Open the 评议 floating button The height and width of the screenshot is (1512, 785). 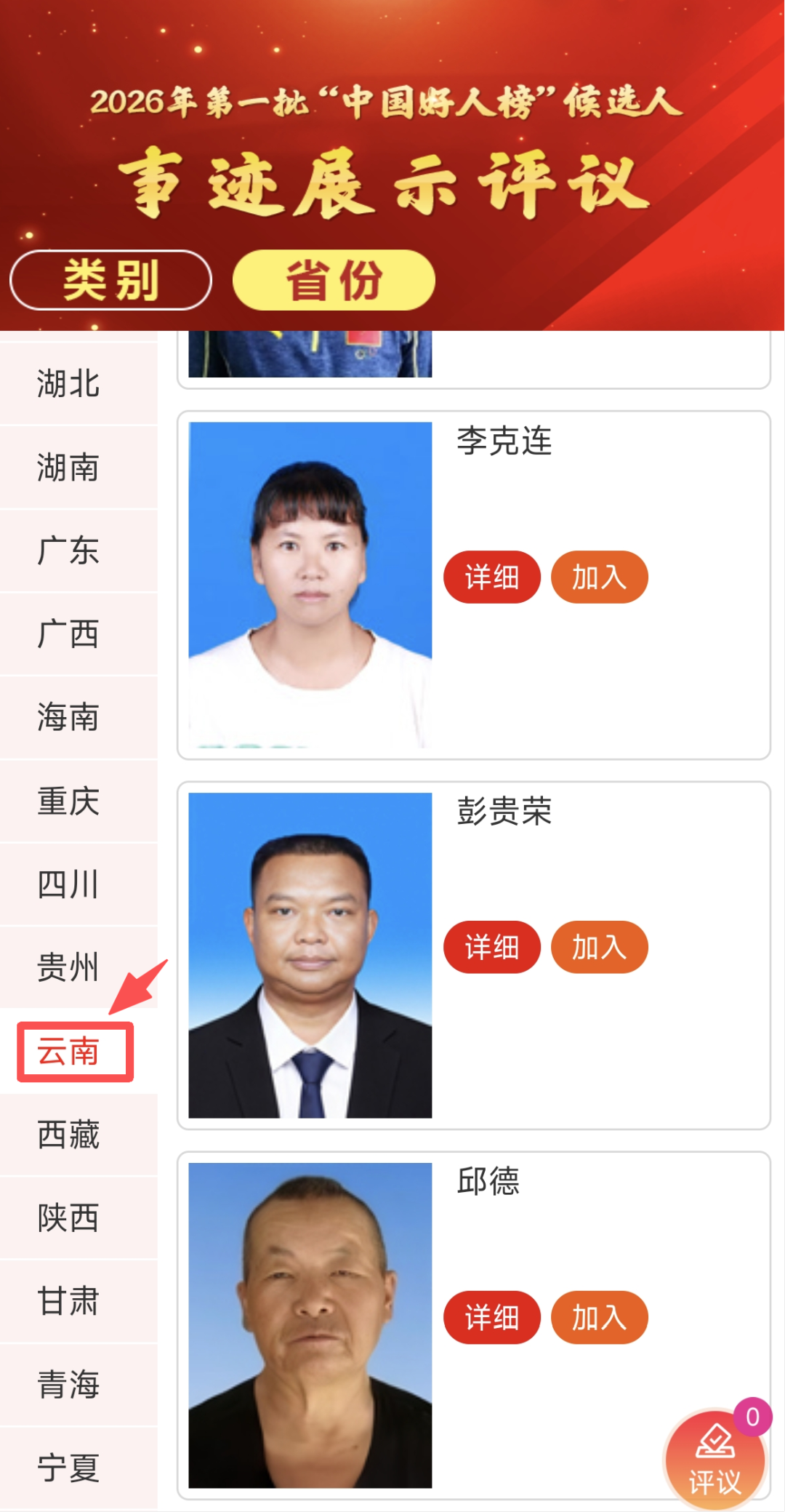[715, 1458]
